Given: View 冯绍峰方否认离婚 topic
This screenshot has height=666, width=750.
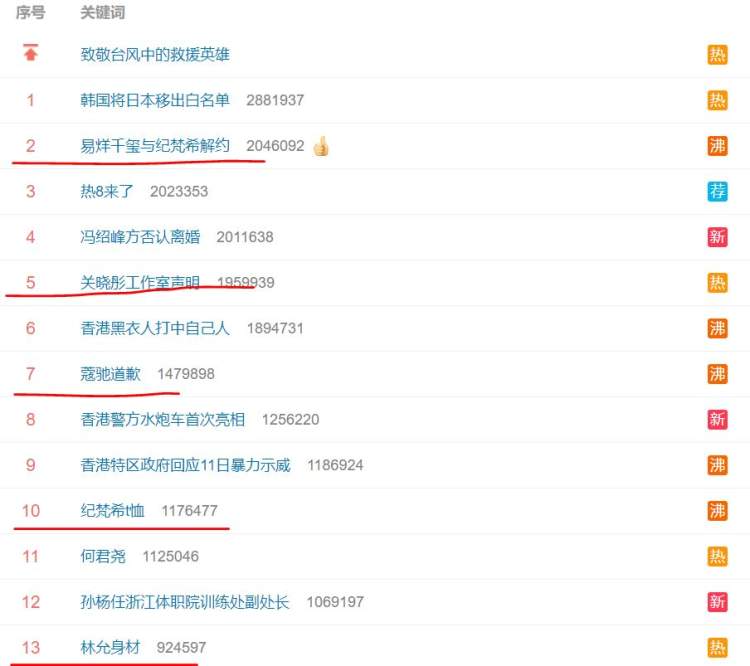Looking at the screenshot, I should pos(140,237).
